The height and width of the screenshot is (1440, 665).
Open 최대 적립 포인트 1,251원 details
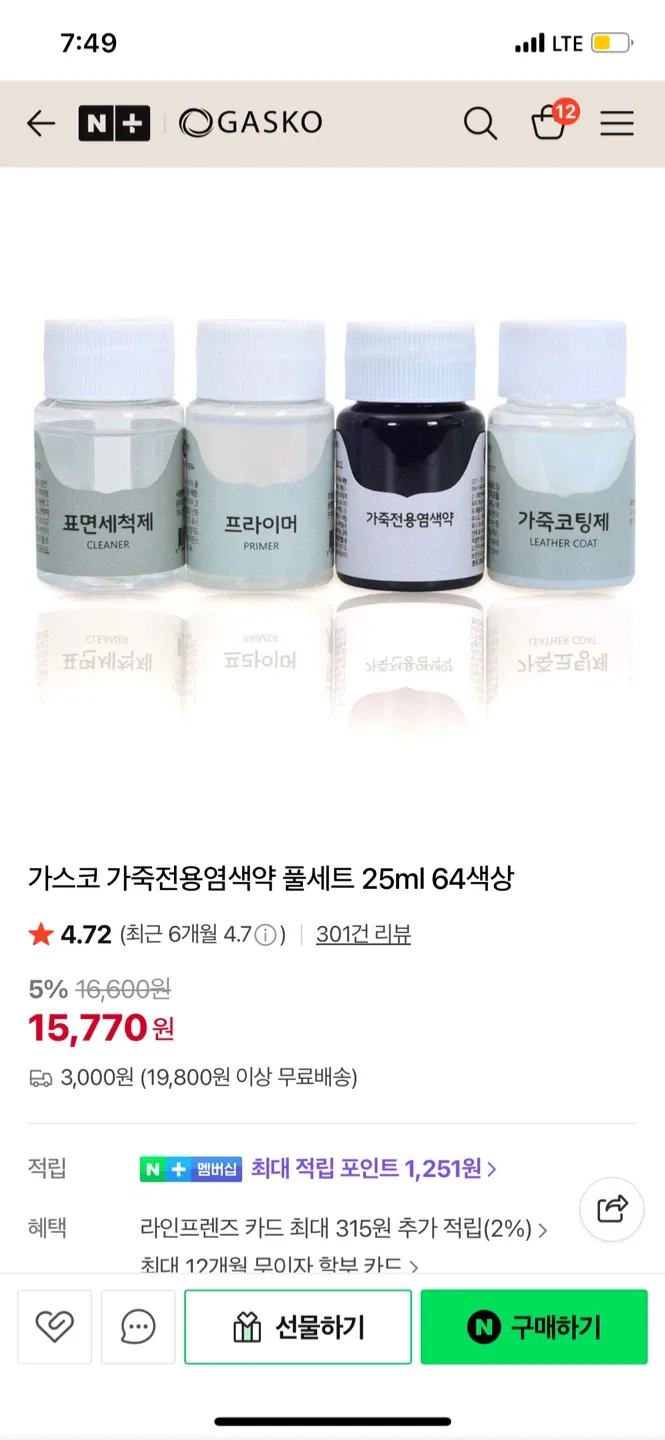coord(373,1168)
